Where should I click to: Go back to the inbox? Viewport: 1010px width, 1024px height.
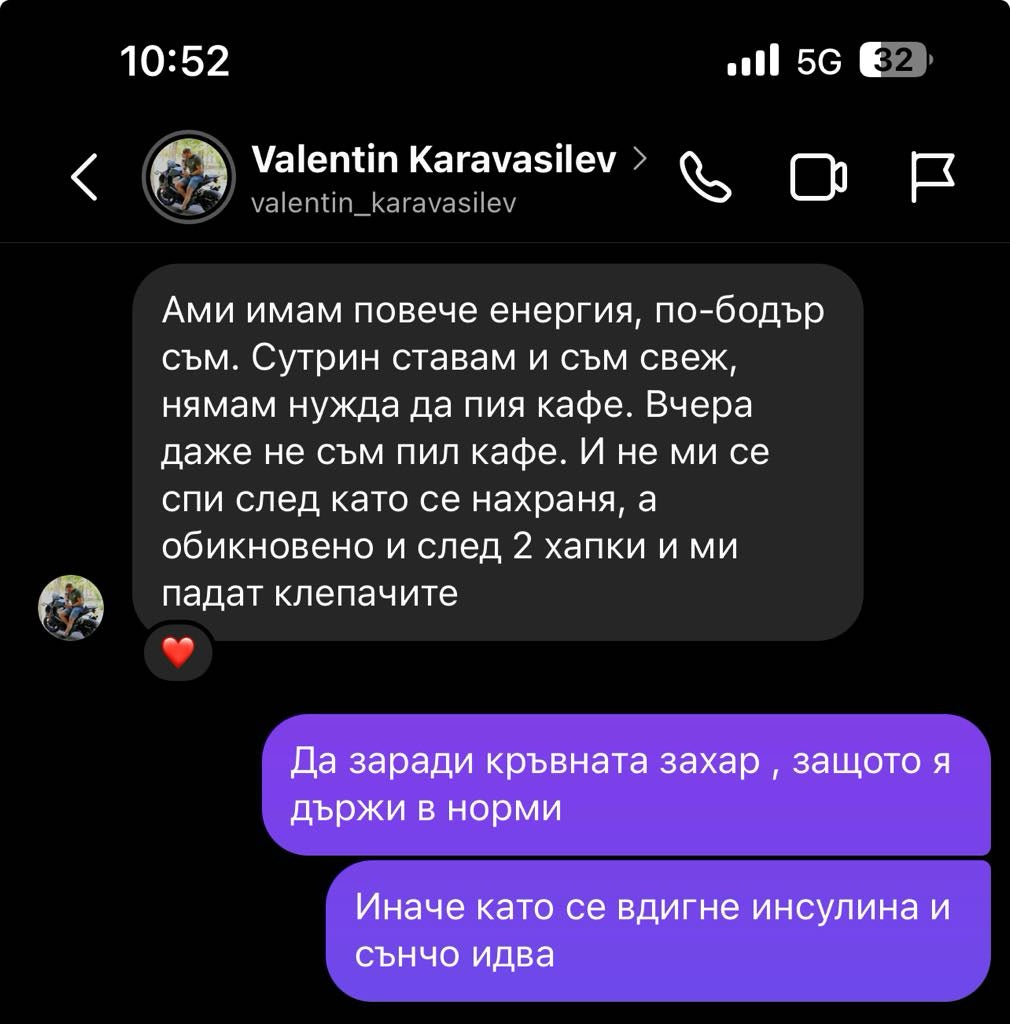pos(86,178)
